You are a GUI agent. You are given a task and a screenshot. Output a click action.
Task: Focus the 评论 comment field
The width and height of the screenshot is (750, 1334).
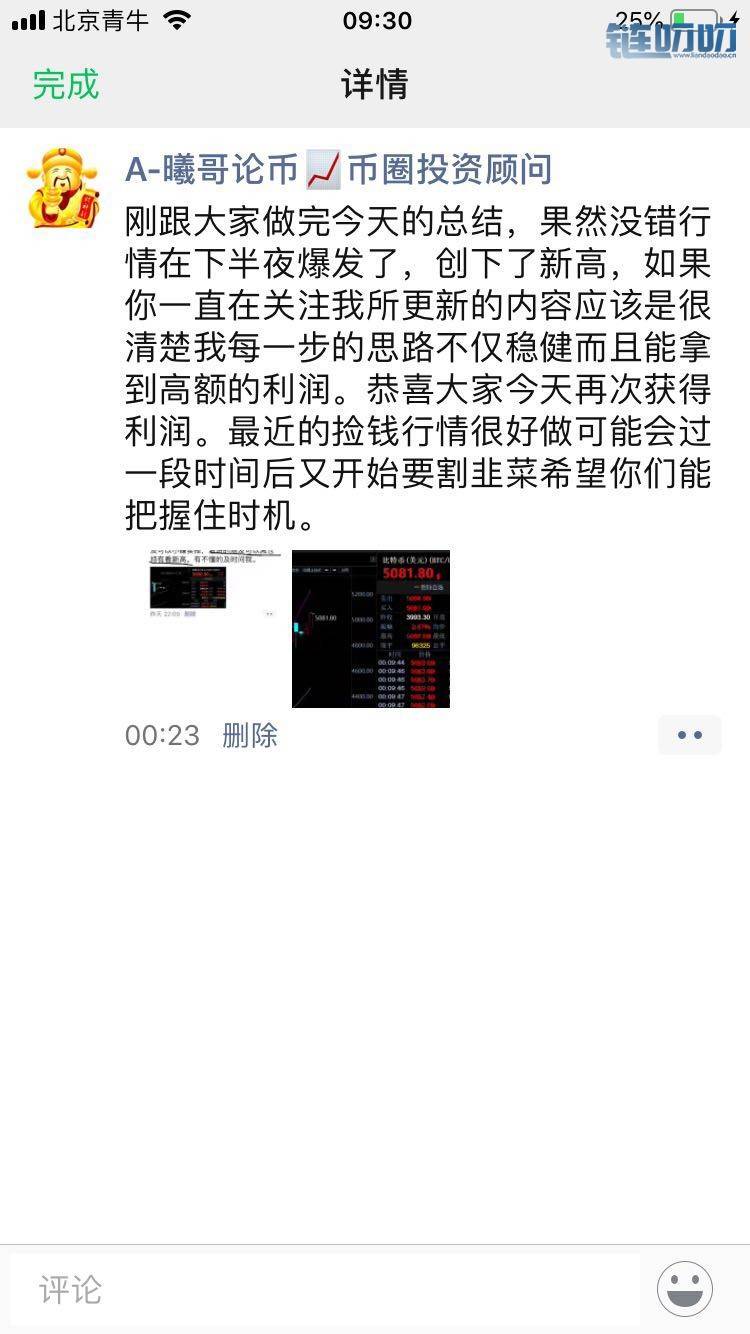(325, 1289)
